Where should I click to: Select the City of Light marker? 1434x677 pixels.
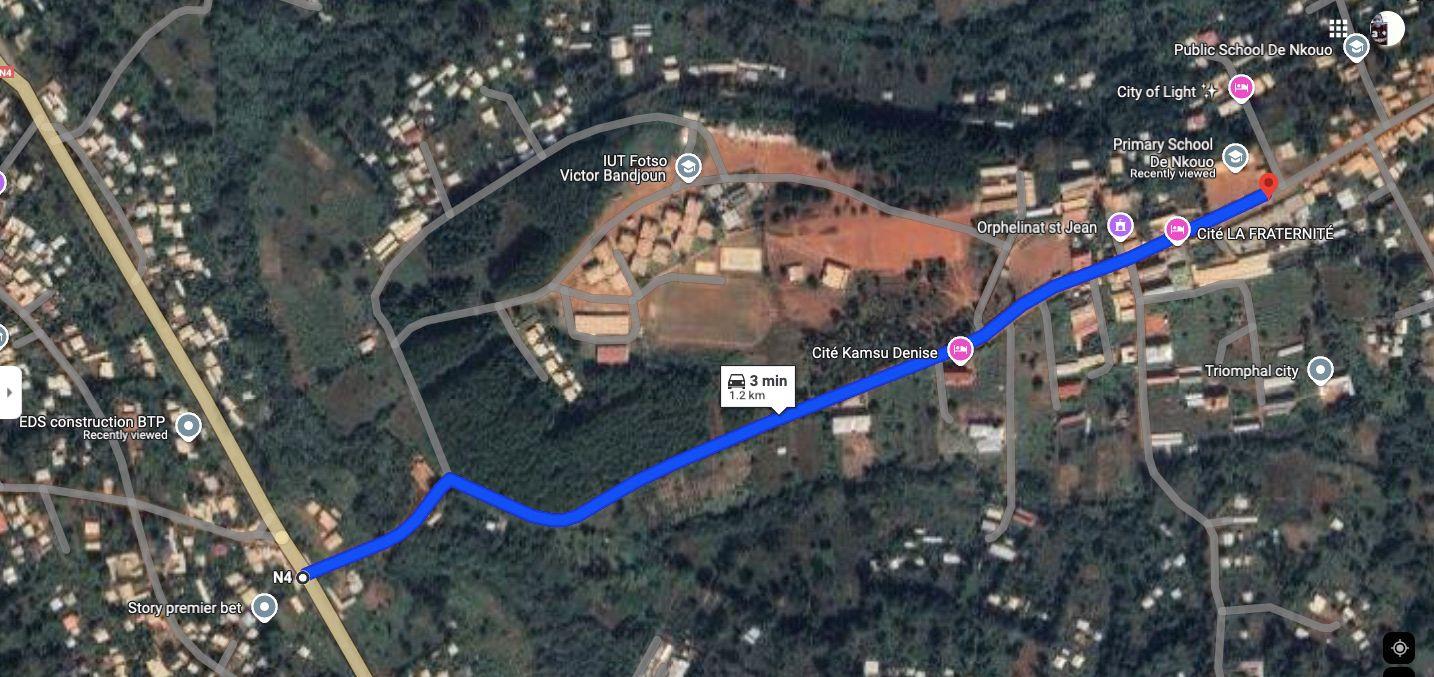1241,88
